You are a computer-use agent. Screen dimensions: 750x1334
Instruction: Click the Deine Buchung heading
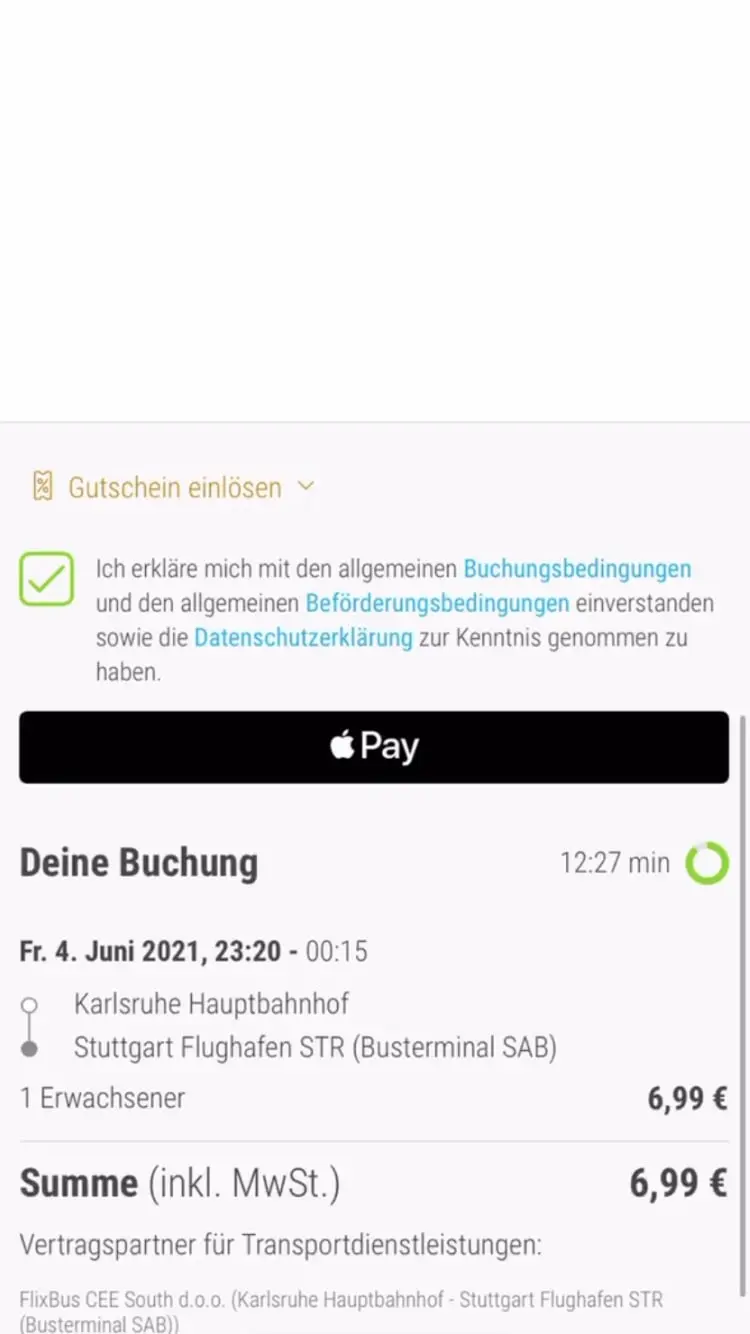click(x=139, y=862)
